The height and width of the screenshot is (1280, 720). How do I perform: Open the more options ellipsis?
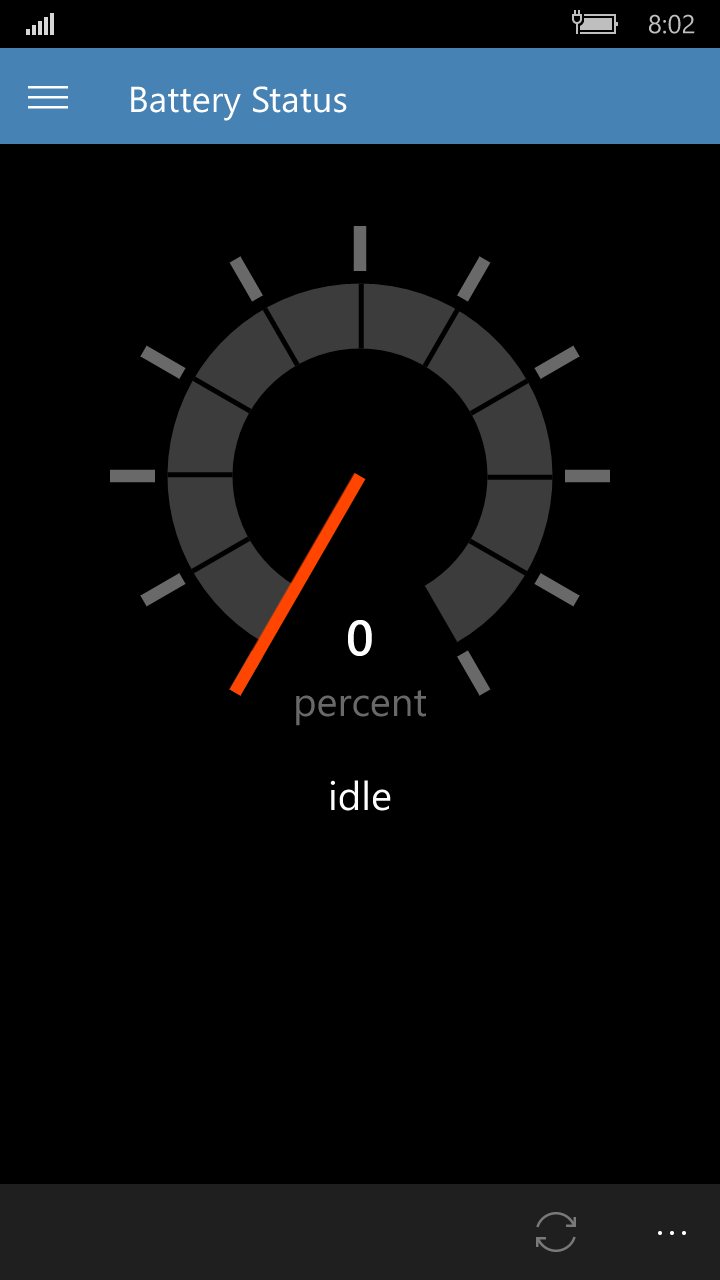pos(672,1232)
